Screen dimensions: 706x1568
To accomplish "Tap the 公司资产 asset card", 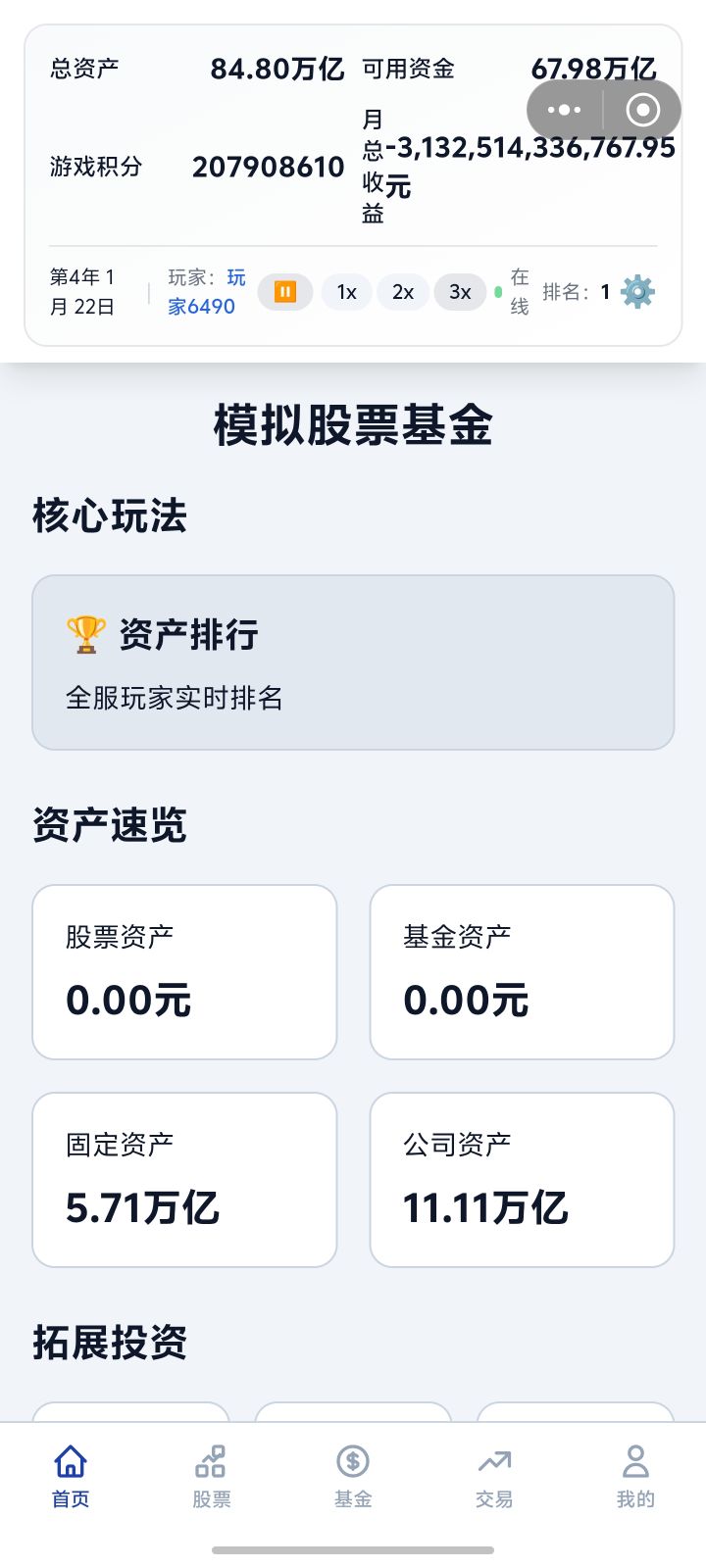I will point(522,1178).
